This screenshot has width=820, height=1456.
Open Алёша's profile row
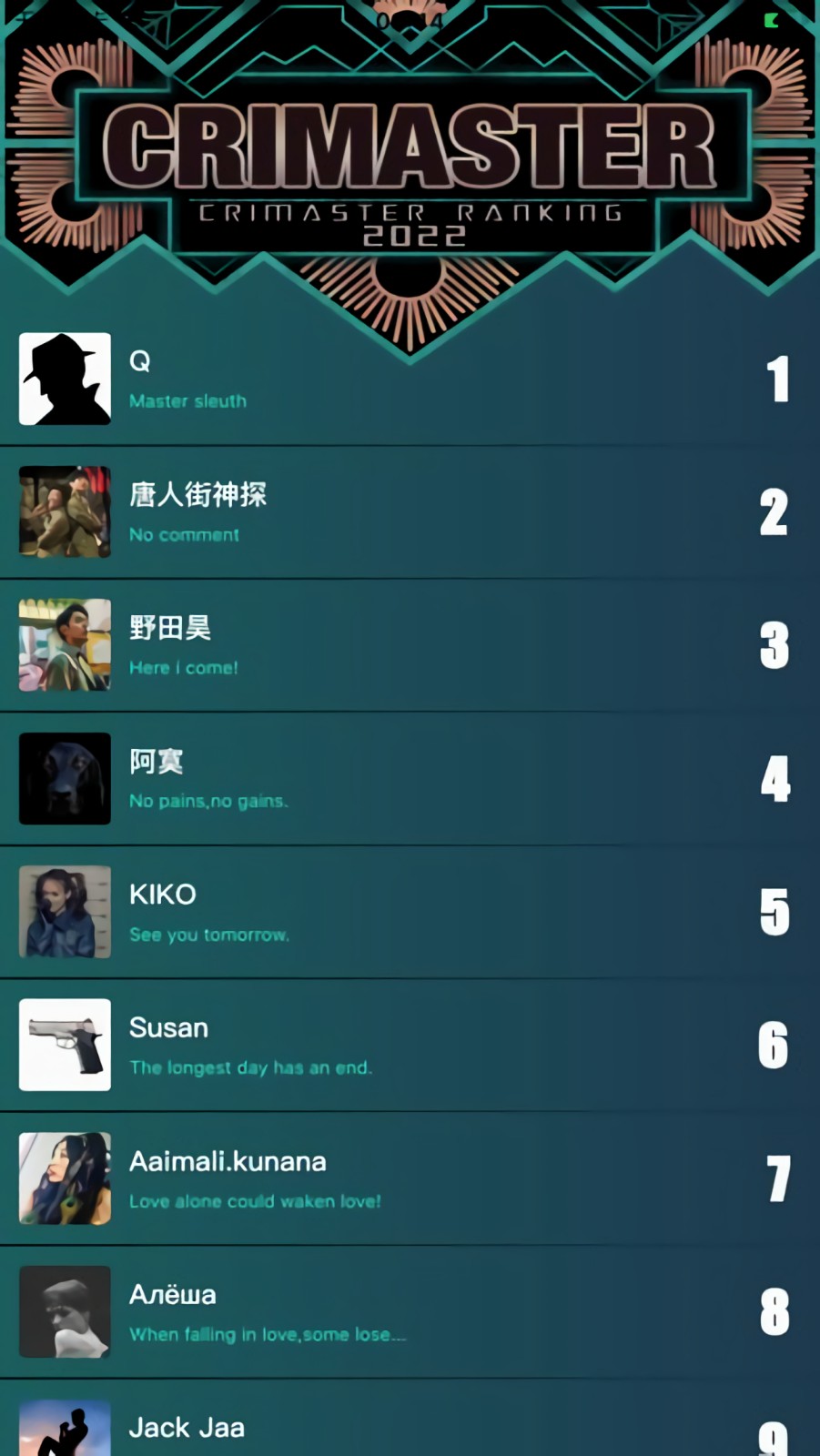(410, 1311)
